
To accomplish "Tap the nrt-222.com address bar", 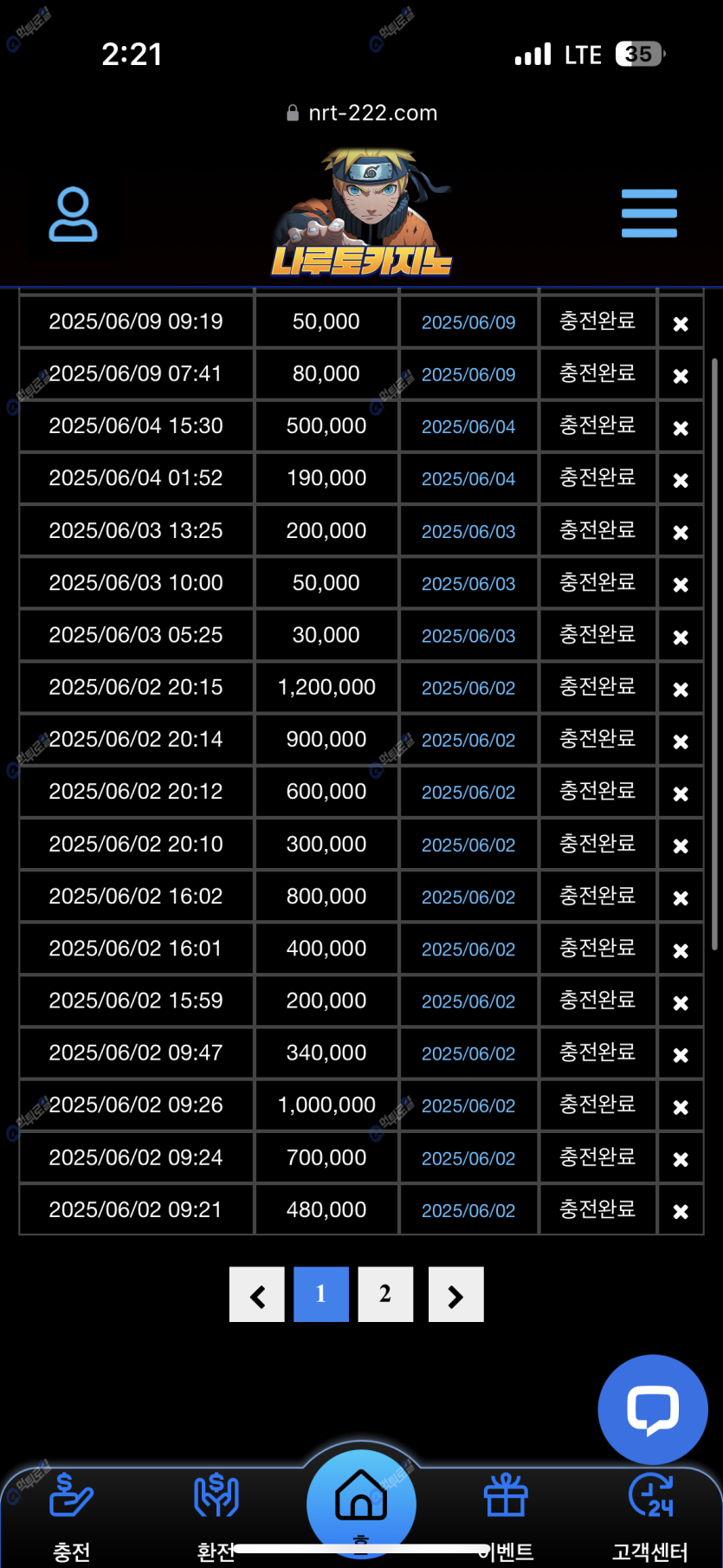I will pyautogui.click(x=362, y=113).
